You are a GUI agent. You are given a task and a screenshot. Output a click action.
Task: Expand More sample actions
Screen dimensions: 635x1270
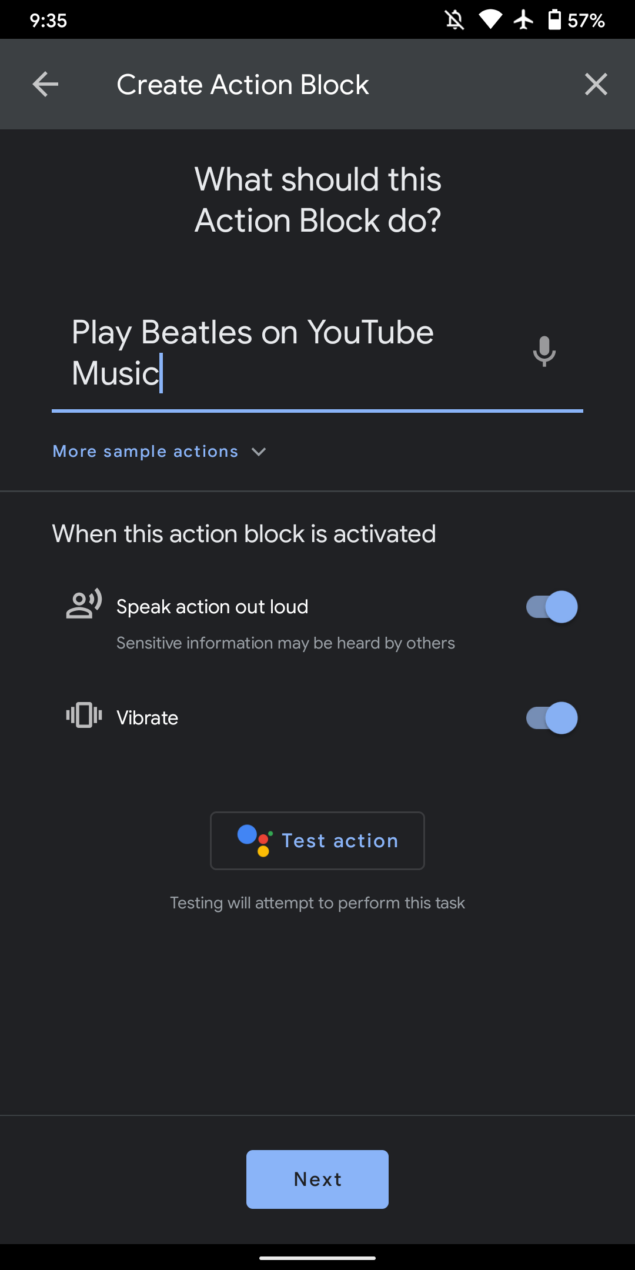coord(160,452)
